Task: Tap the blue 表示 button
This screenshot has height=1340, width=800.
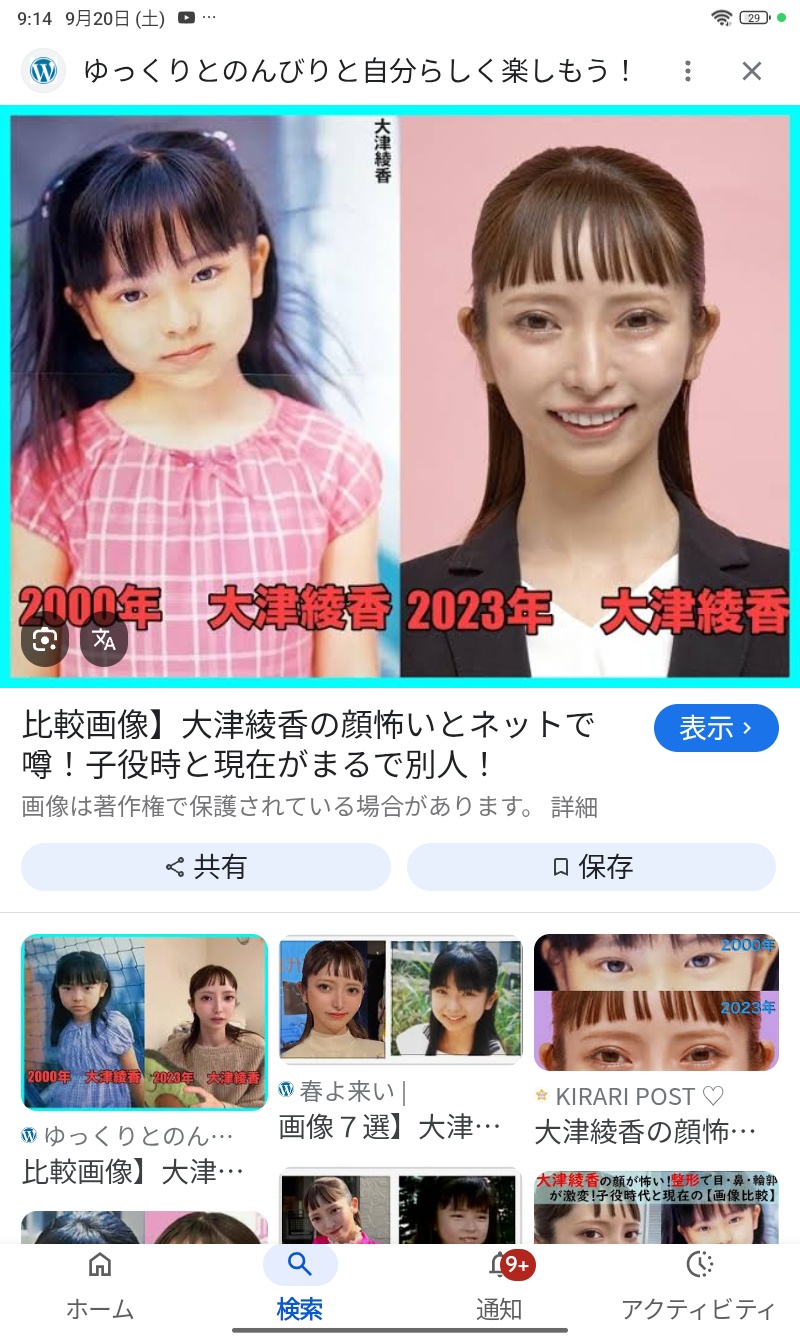Action: 715,728
